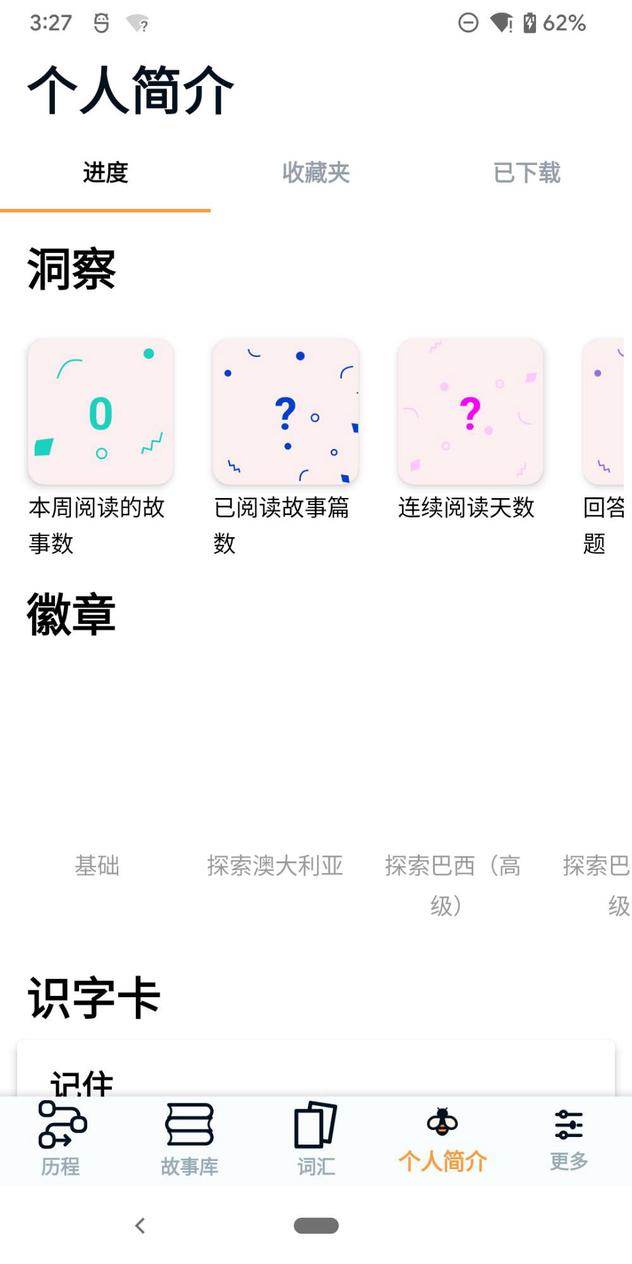Image resolution: width=632 pixels, height=1264 pixels.
Task: Open the 故事库 navigation tab
Action: point(189,1138)
